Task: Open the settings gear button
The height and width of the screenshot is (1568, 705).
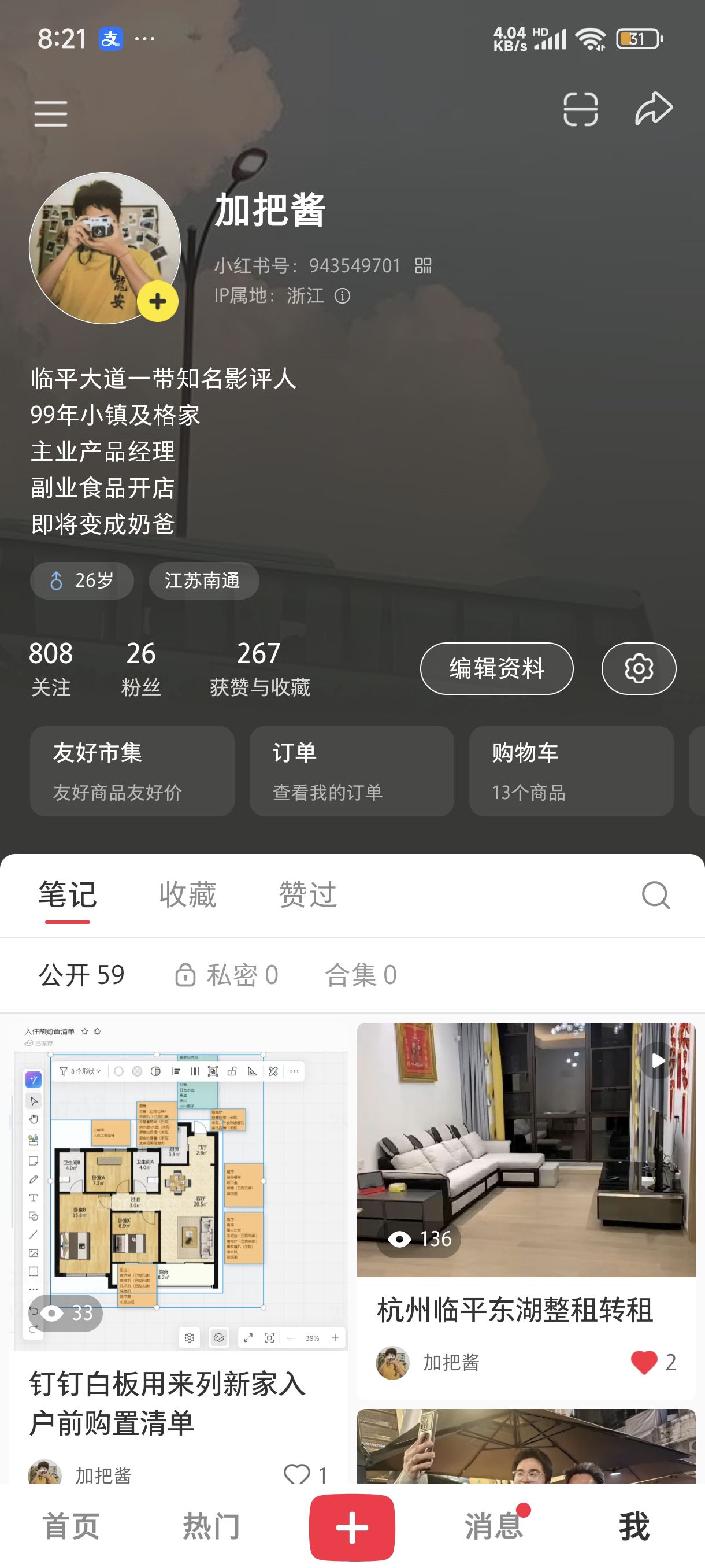Action: point(639,668)
